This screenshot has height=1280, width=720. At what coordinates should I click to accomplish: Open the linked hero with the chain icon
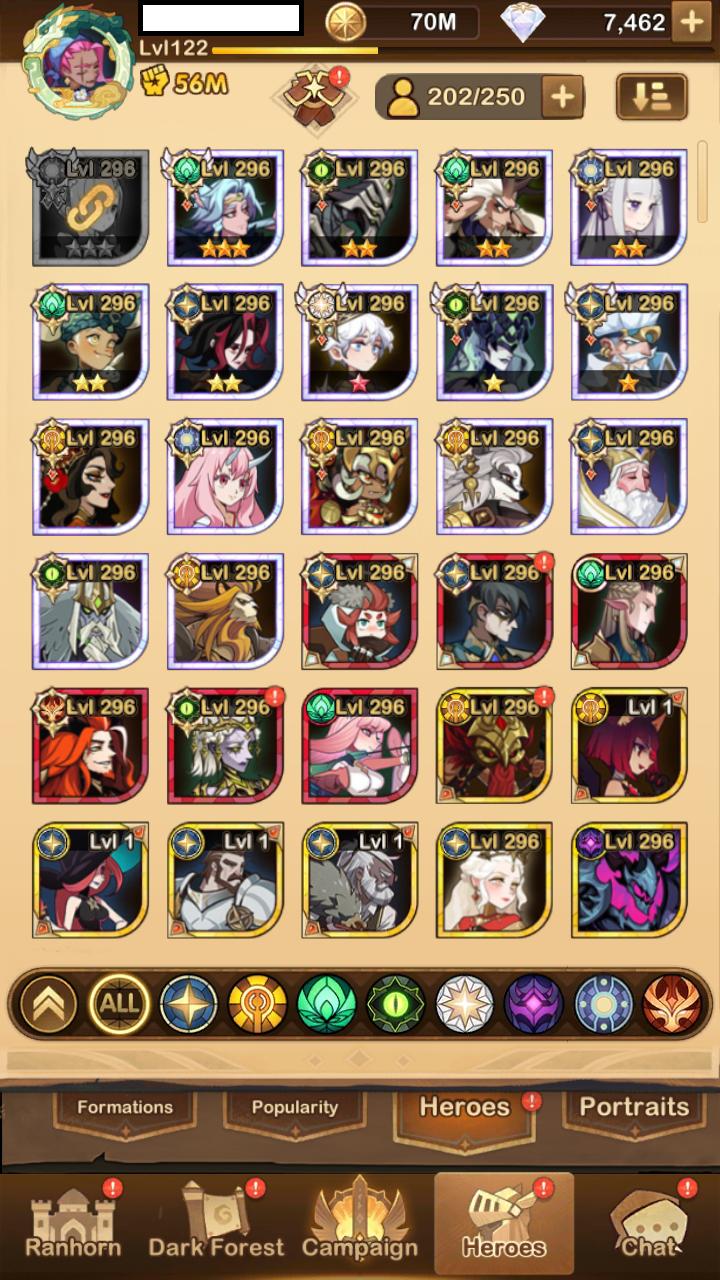[x=90, y=208]
